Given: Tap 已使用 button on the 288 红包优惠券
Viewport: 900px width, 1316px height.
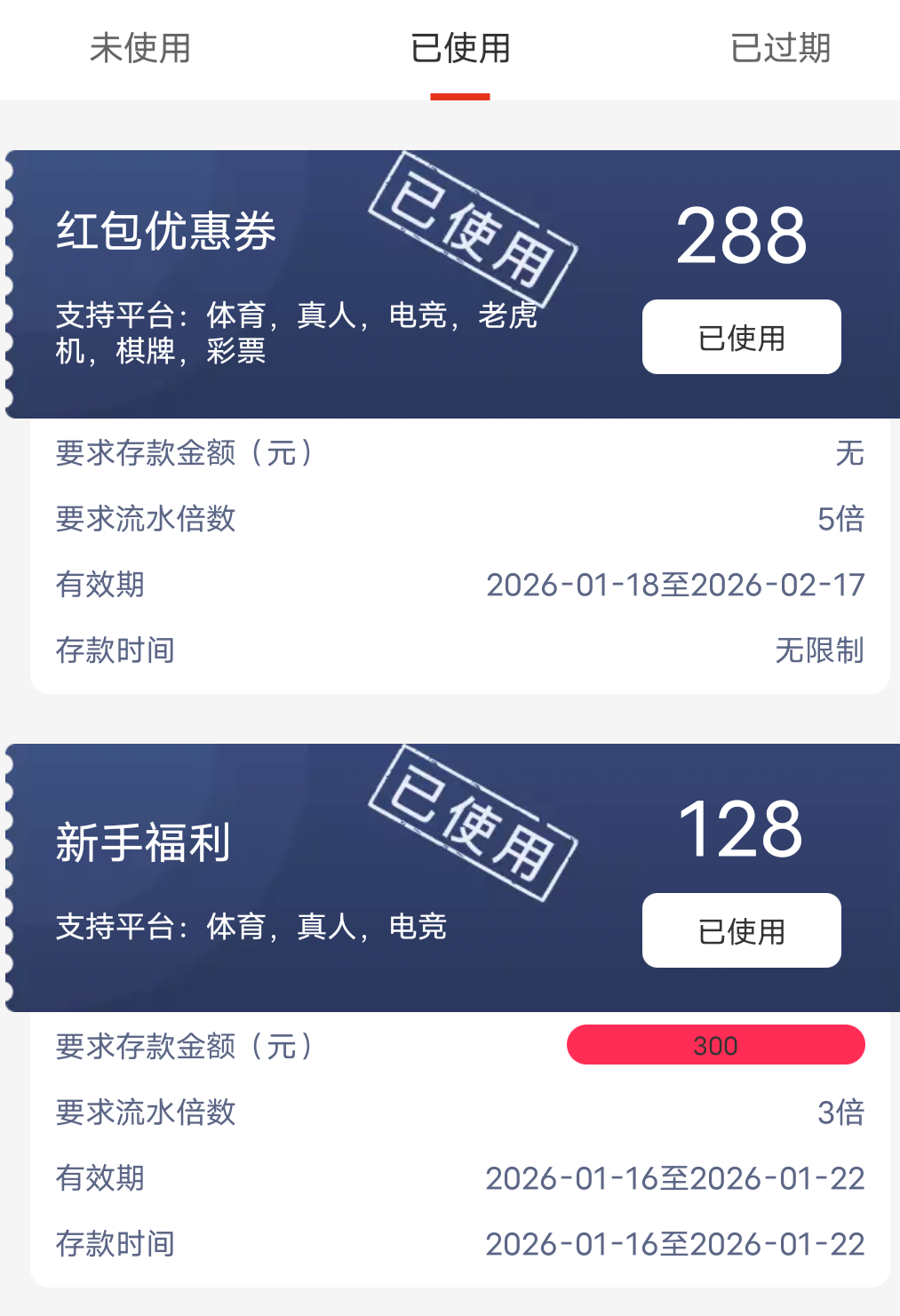Looking at the screenshot, I should [x=741, y=338].
